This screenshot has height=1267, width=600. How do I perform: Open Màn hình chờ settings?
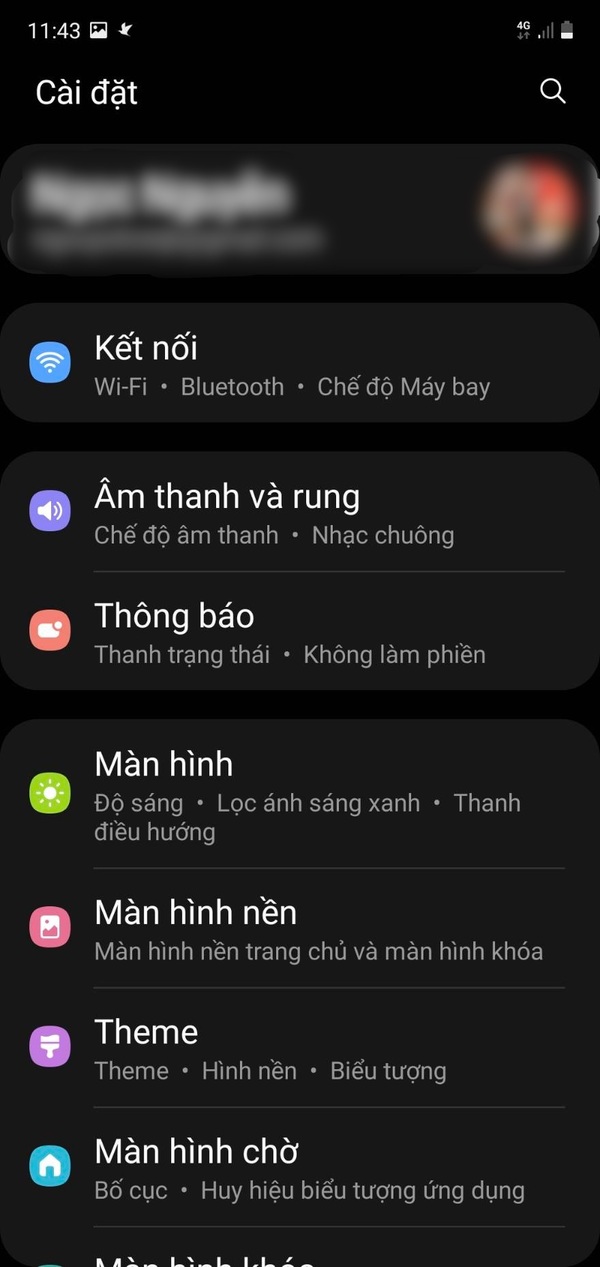pyautogui.click(x=300, y=1168)
